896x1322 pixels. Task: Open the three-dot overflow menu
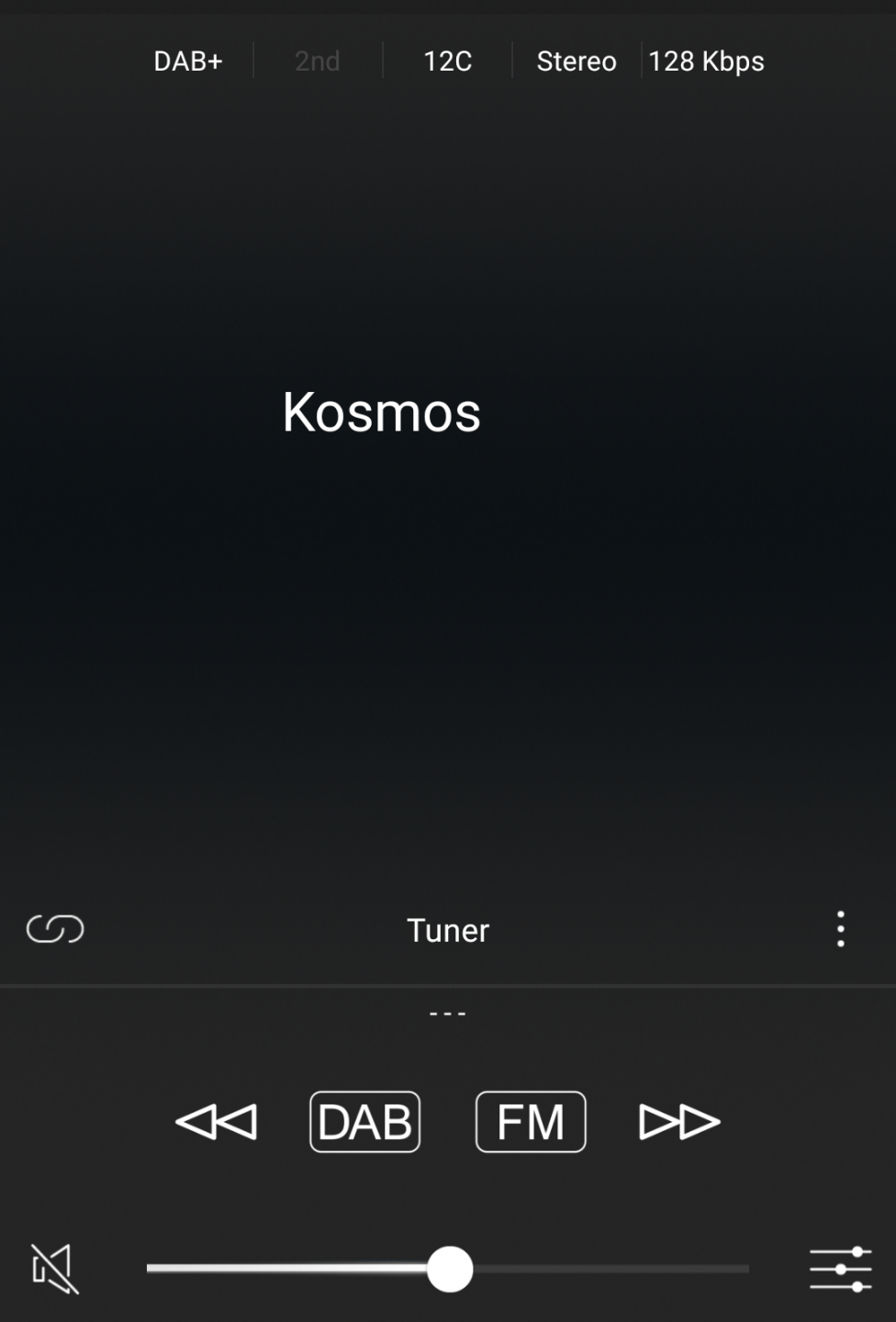(x=840, y=929)
